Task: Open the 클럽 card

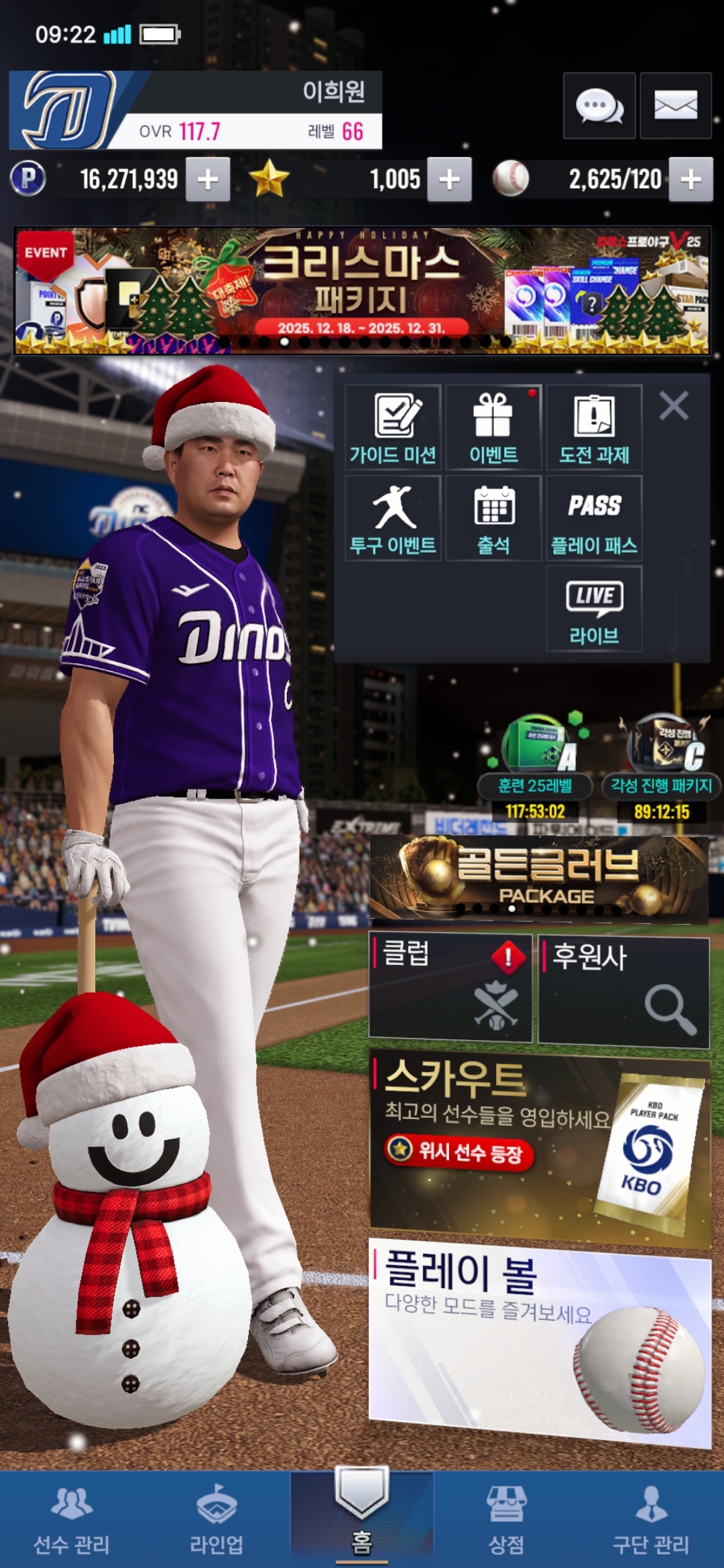Action: click(x=450, y=988)
